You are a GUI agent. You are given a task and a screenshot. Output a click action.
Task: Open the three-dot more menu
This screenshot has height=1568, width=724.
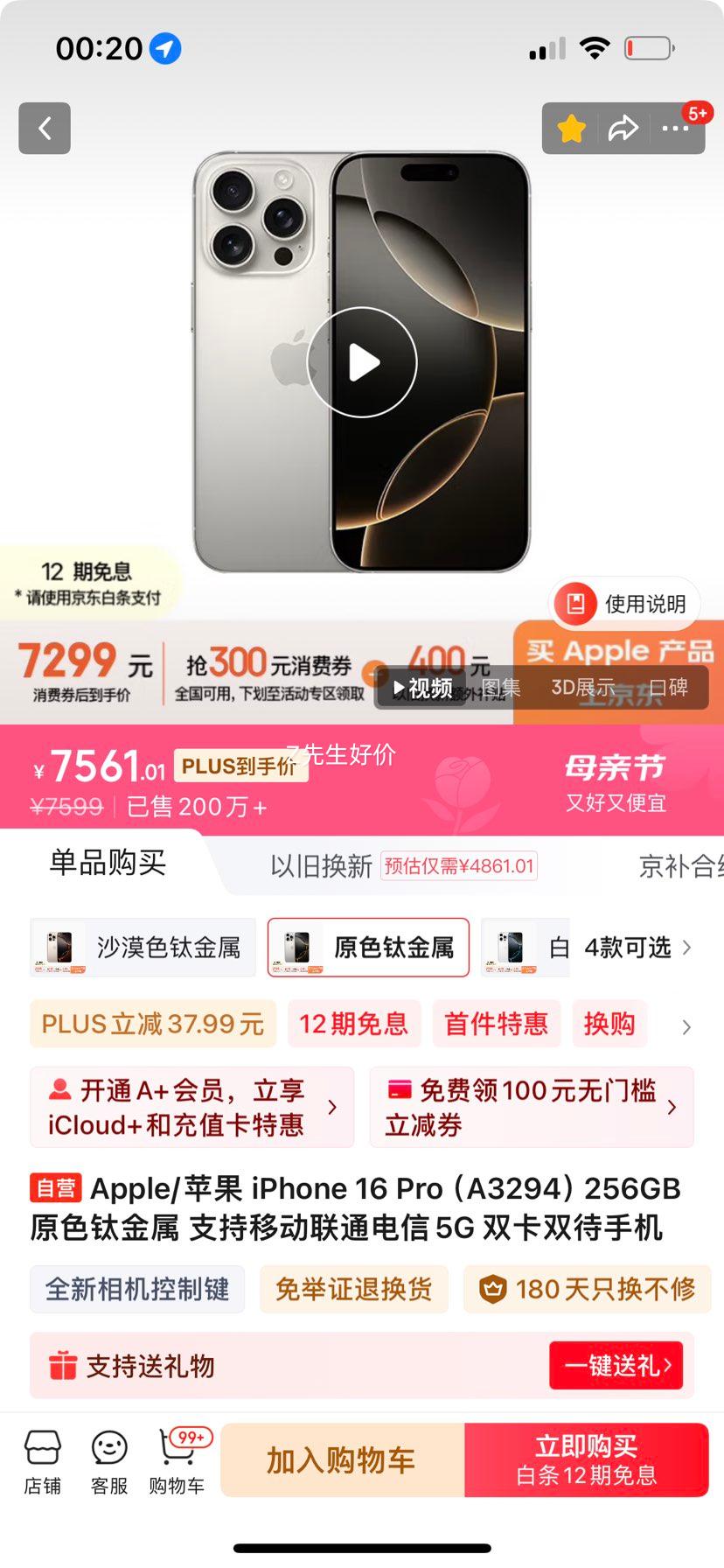coord(675,129)
